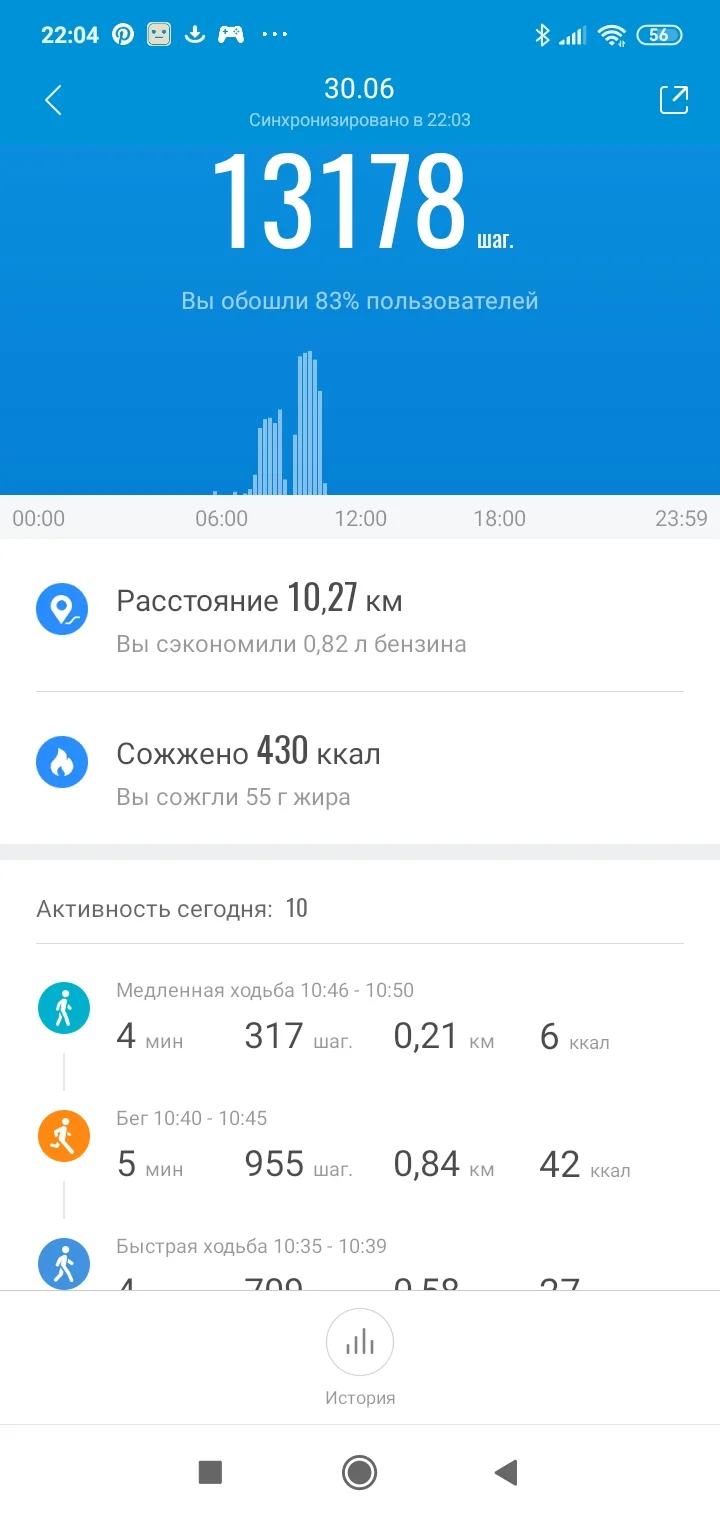Viewport: 720px width, 1520px height.
Task: Tap the system home button
Action: click(x=359, y=1472)
